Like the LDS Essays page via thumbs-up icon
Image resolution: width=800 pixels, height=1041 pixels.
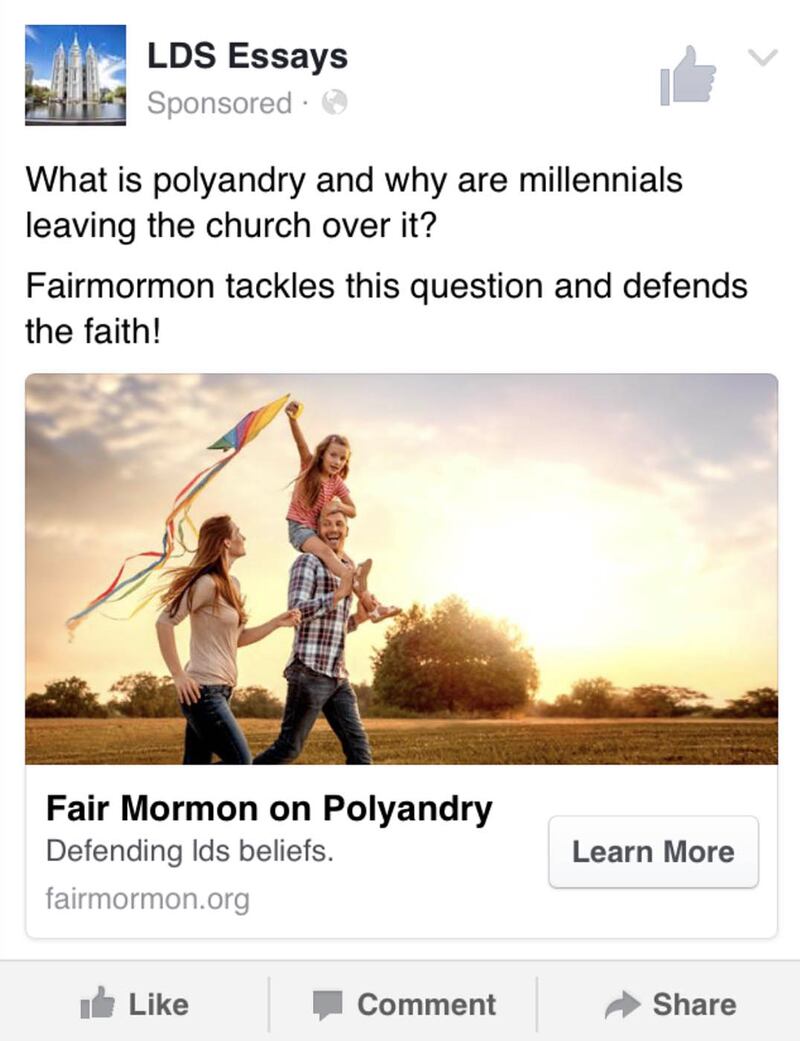click(688, 76)
